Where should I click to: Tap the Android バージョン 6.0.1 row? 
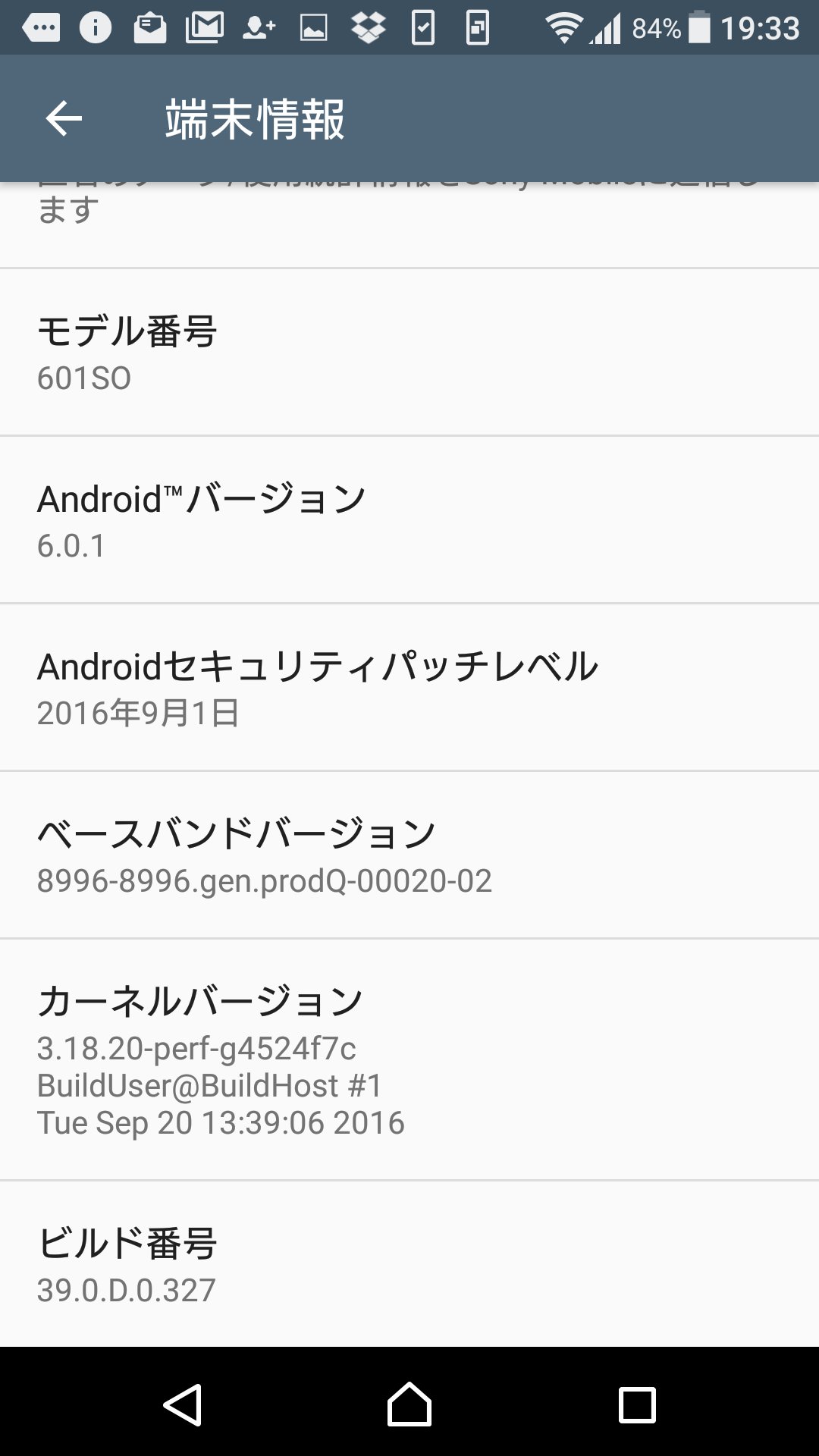(409, 520)
